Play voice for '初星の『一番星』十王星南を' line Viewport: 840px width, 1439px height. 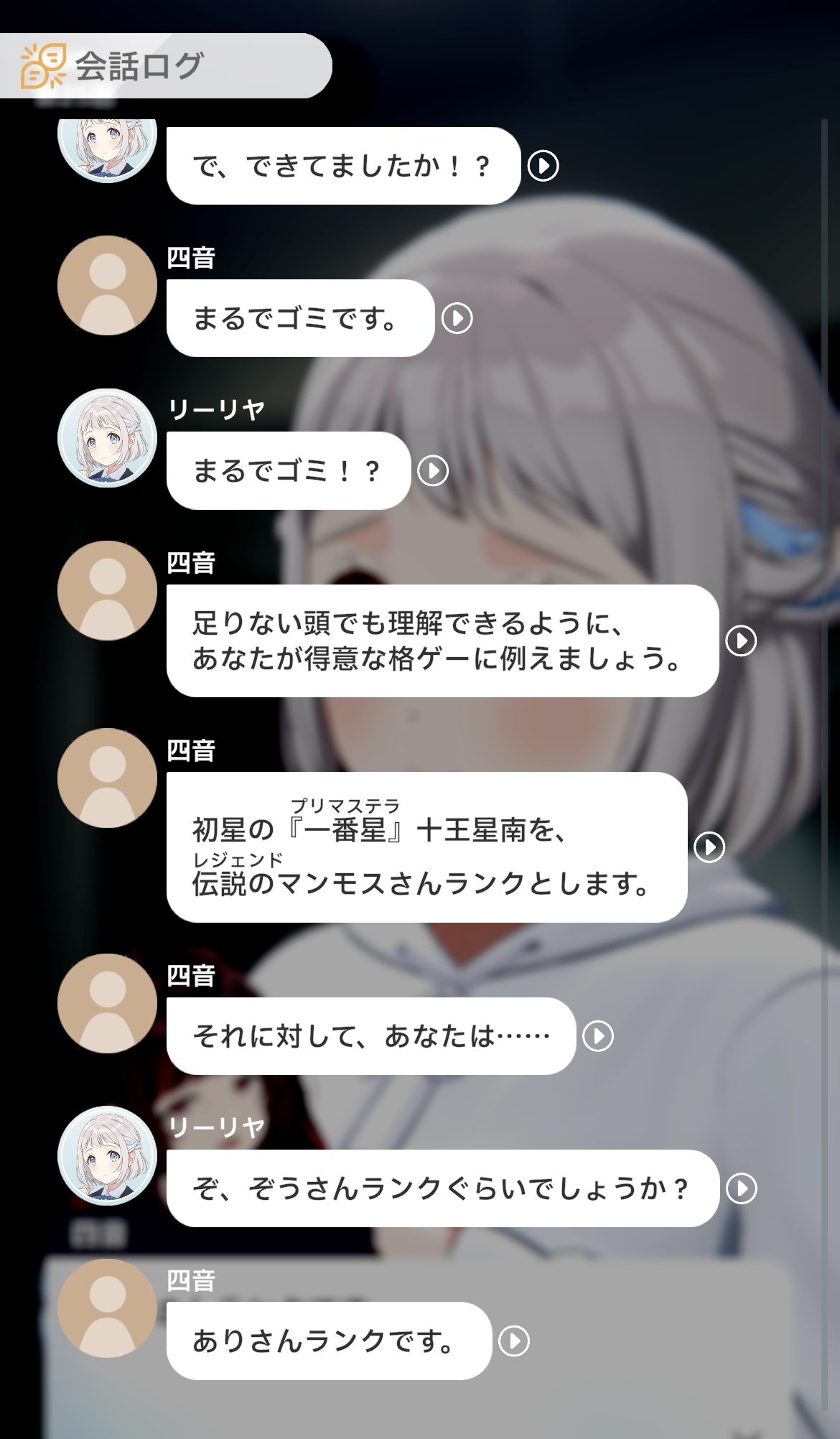coord(709,847)
